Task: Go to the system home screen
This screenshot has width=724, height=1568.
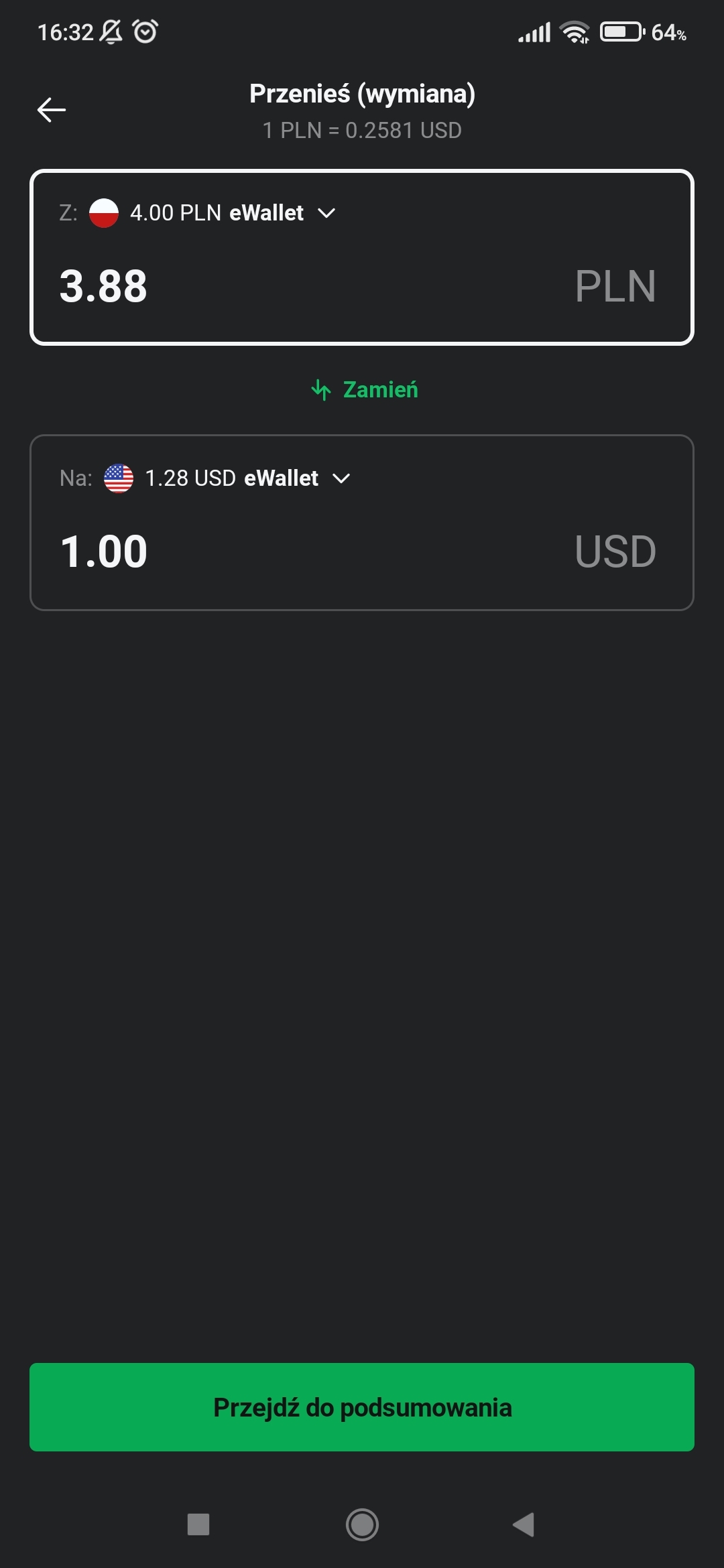Action: point(362,1524)
